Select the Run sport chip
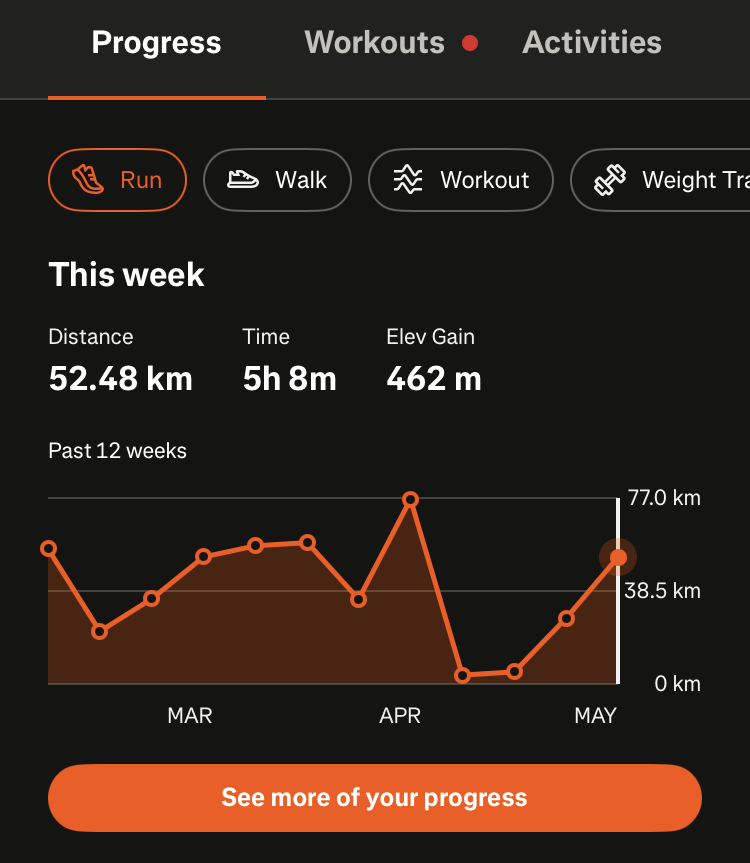This screenshot has width=750, height=863. click(117, 180)
